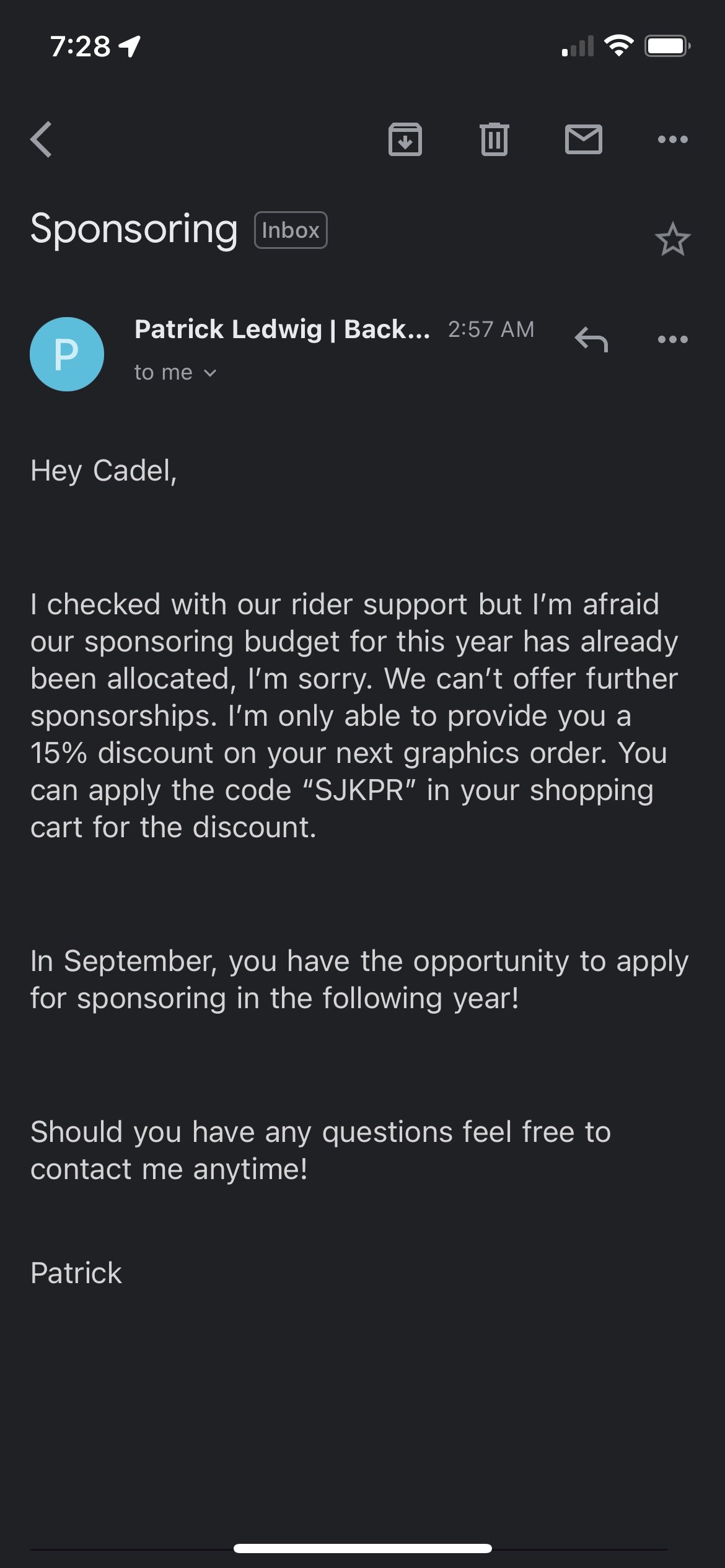Mark the email as unread

coord(583,139)
